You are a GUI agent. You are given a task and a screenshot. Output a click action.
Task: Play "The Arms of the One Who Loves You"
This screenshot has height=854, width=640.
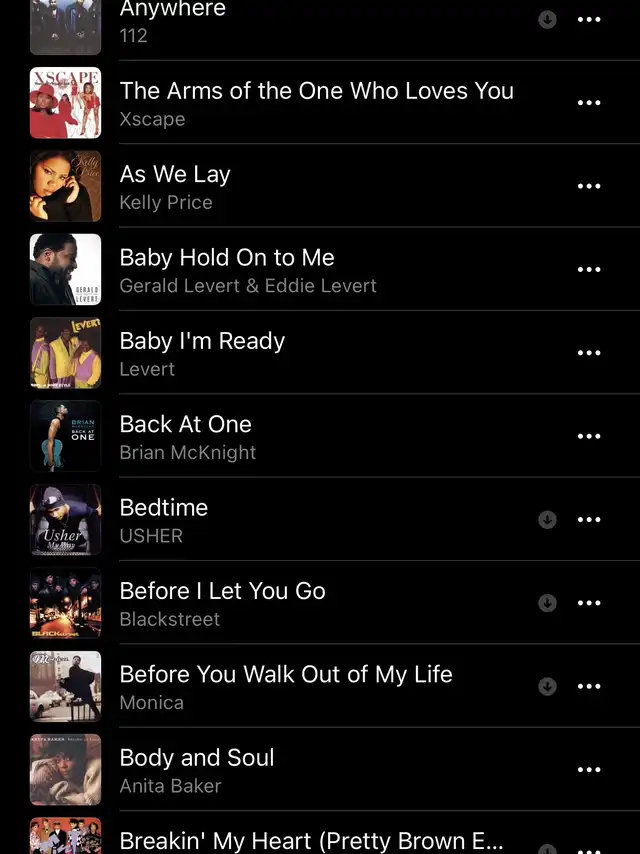(316, 103)
